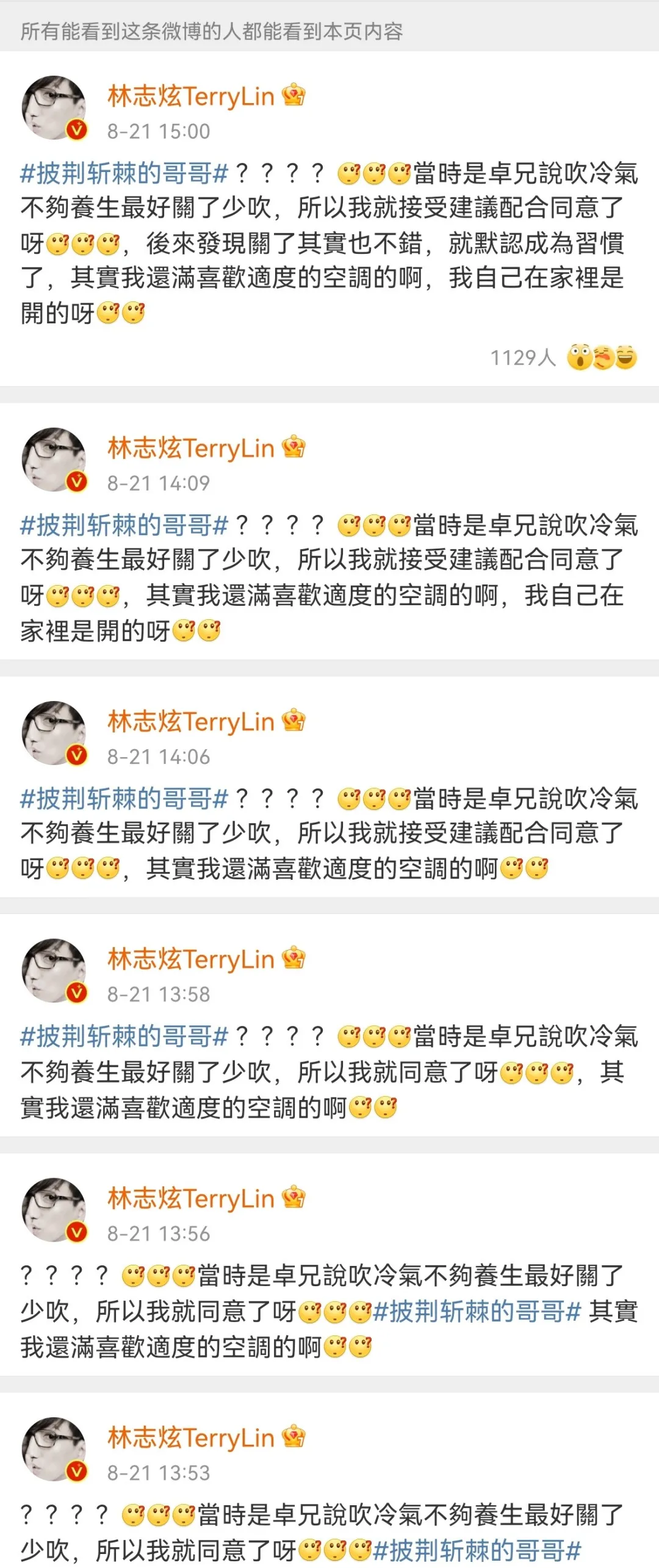The height and width of the screenshot is (1568, 659).
Task: Tap the avatar on the 14:09 post
Action: pyautogui.click(x=54, y=459)
